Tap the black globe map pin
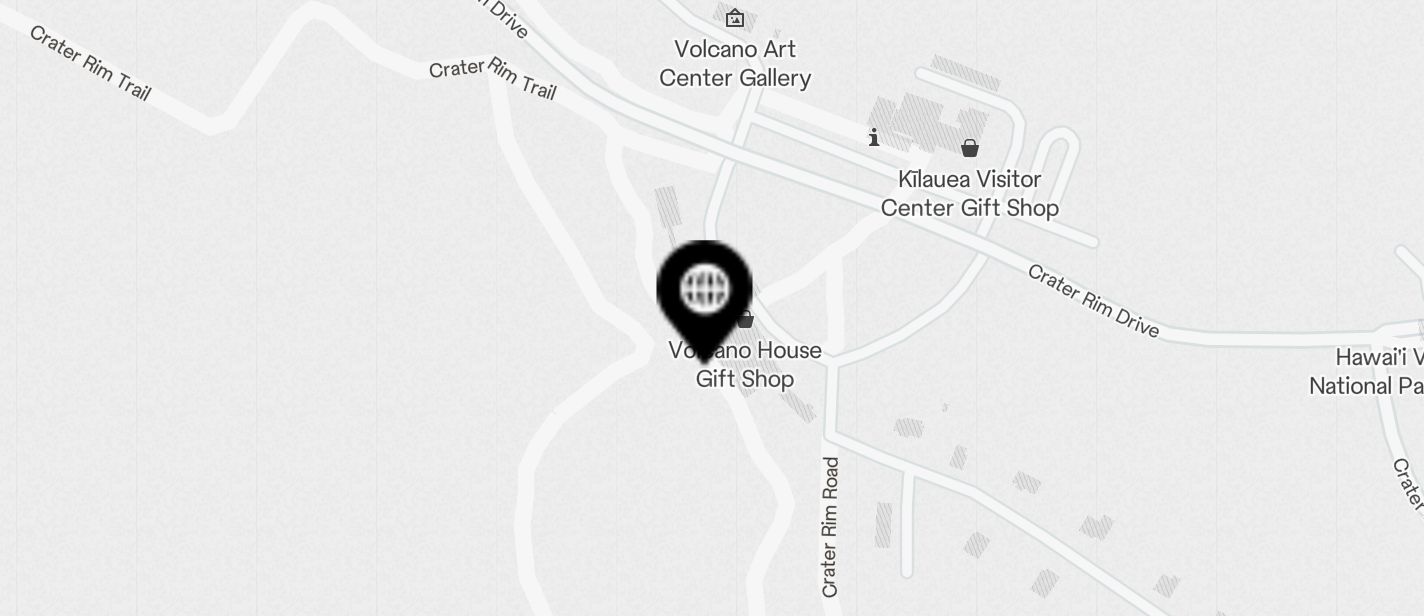 [704, 290]
